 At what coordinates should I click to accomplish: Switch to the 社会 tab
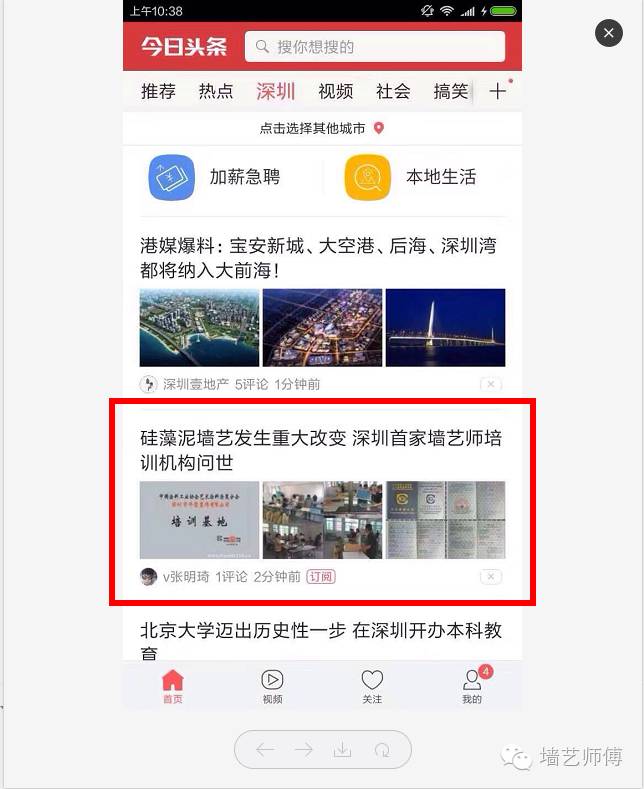point(393,91)
